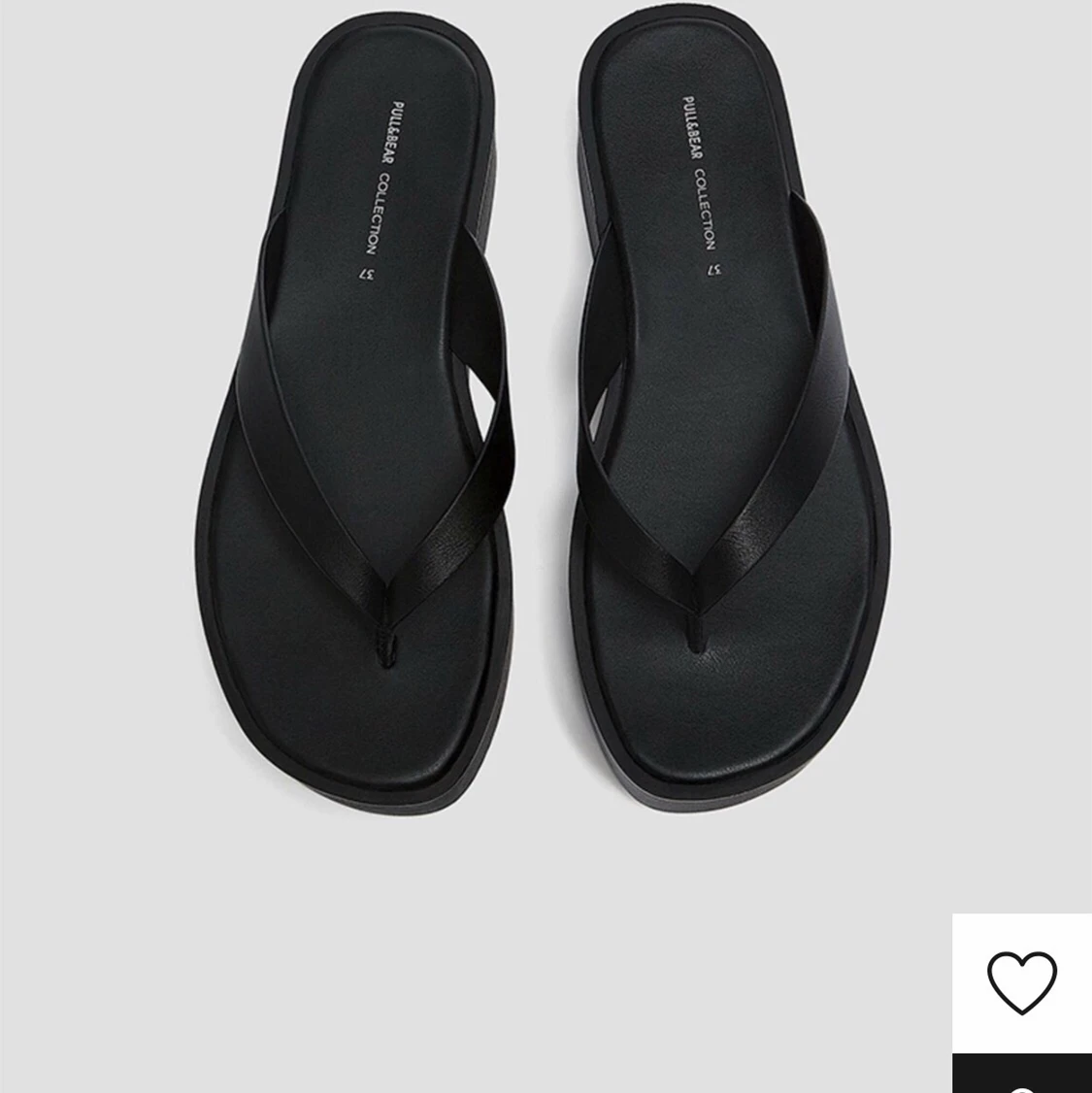Add the sandals to your wishlist

(x=1021, y=982)
